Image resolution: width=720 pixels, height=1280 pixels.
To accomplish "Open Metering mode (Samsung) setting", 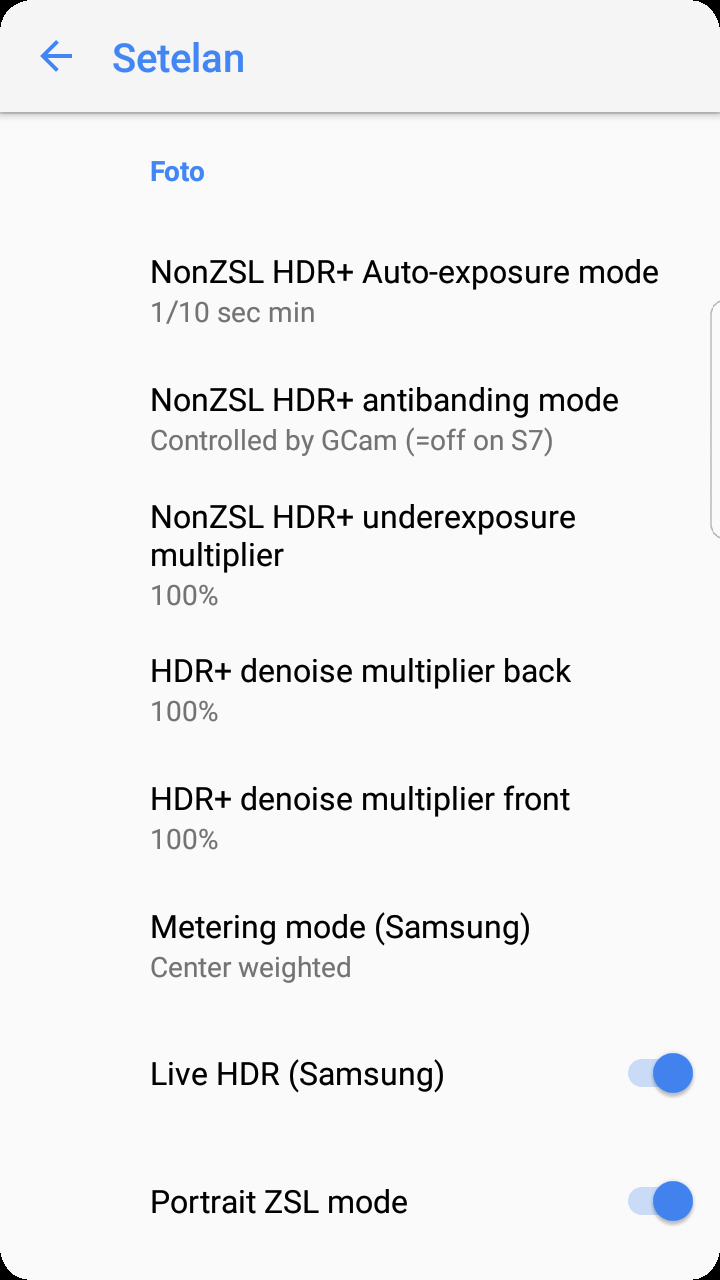I will coord(360,947).
